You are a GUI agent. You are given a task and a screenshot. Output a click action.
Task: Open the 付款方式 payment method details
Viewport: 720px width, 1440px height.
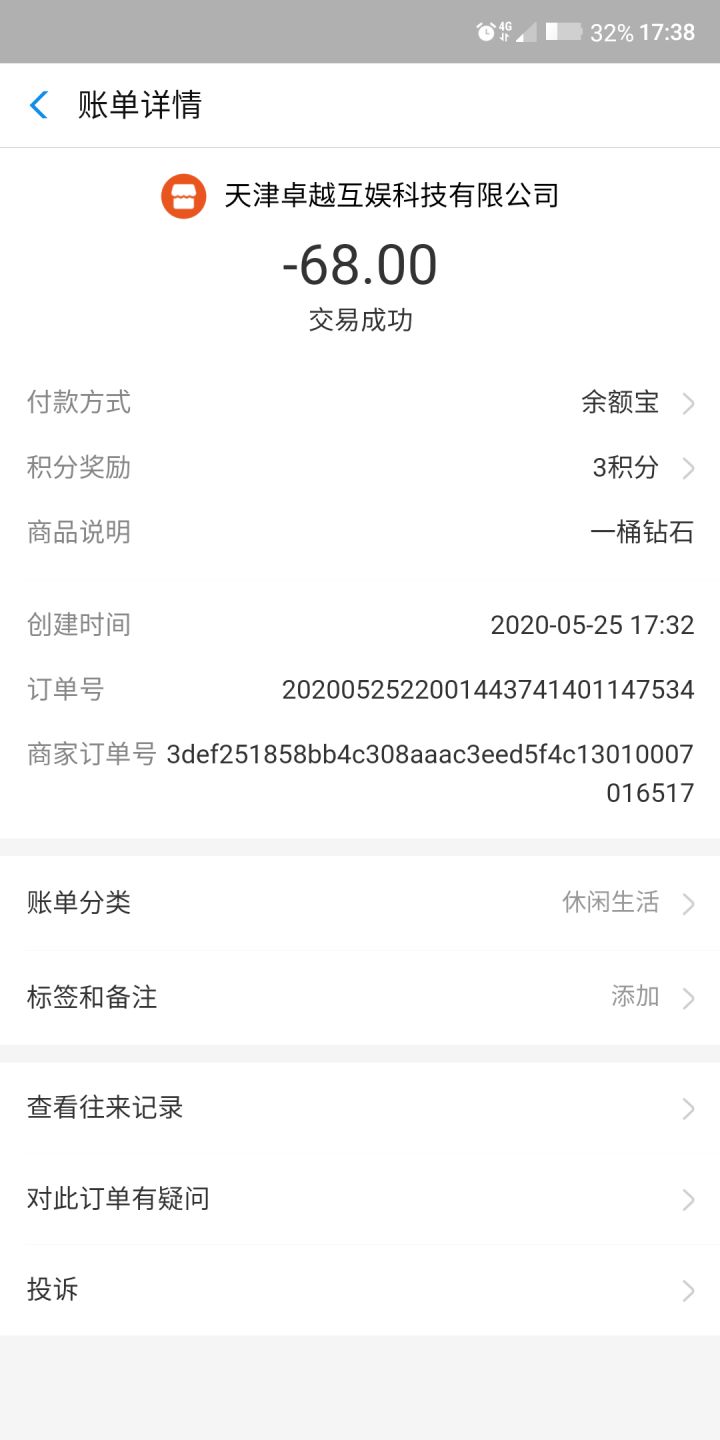[360, 403]
